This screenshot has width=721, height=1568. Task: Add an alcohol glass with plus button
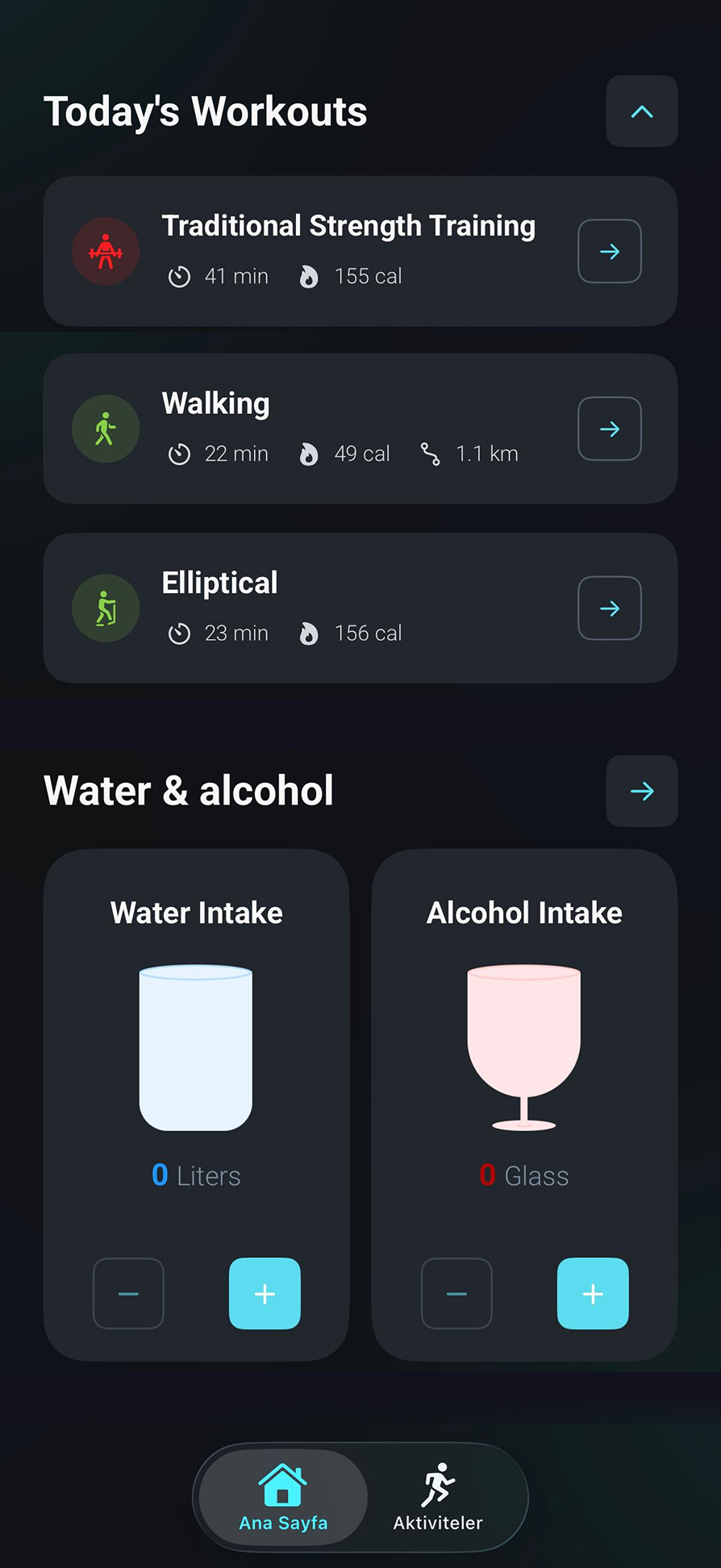593,1293
